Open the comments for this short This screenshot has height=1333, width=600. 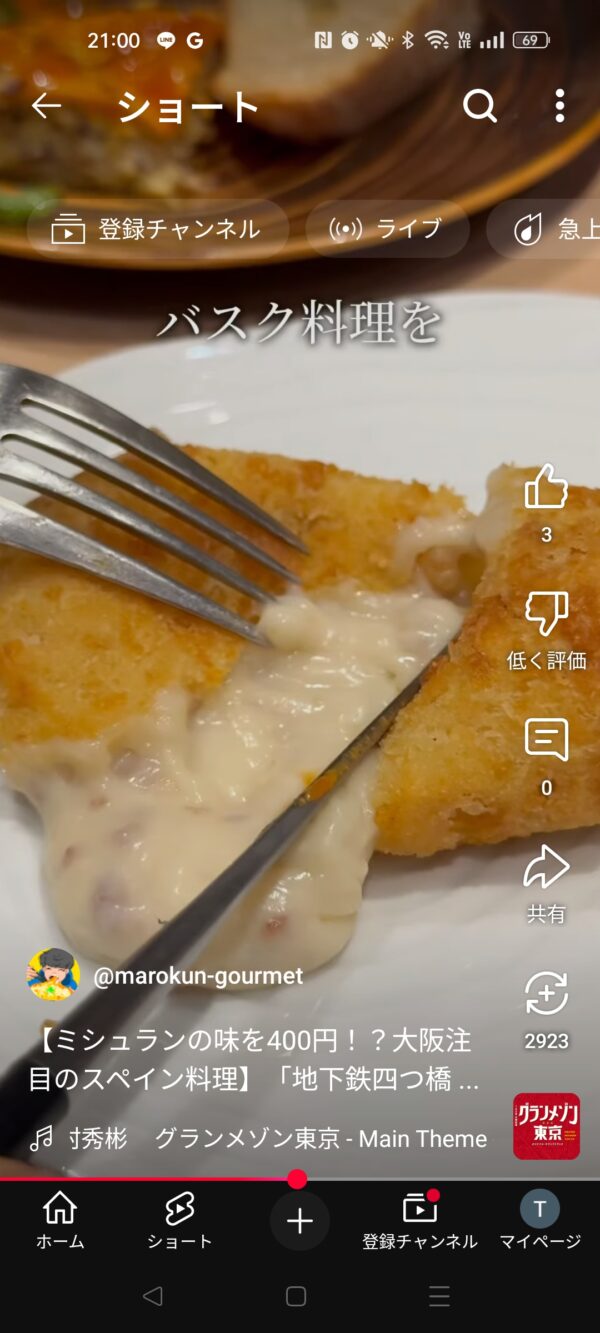click(546, 740)
